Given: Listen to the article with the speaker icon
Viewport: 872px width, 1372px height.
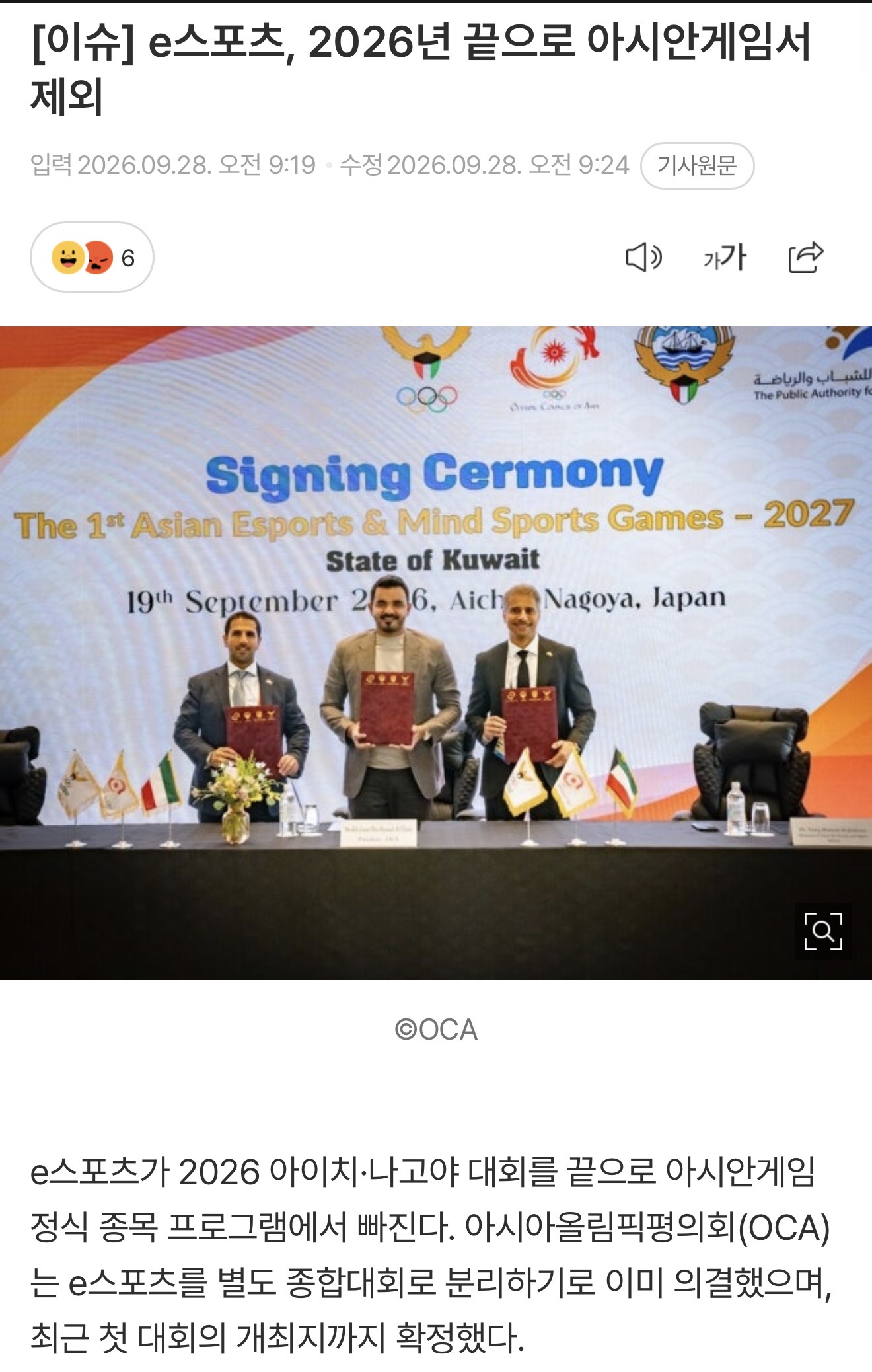Looking at the screenshot, I should 643,257.
